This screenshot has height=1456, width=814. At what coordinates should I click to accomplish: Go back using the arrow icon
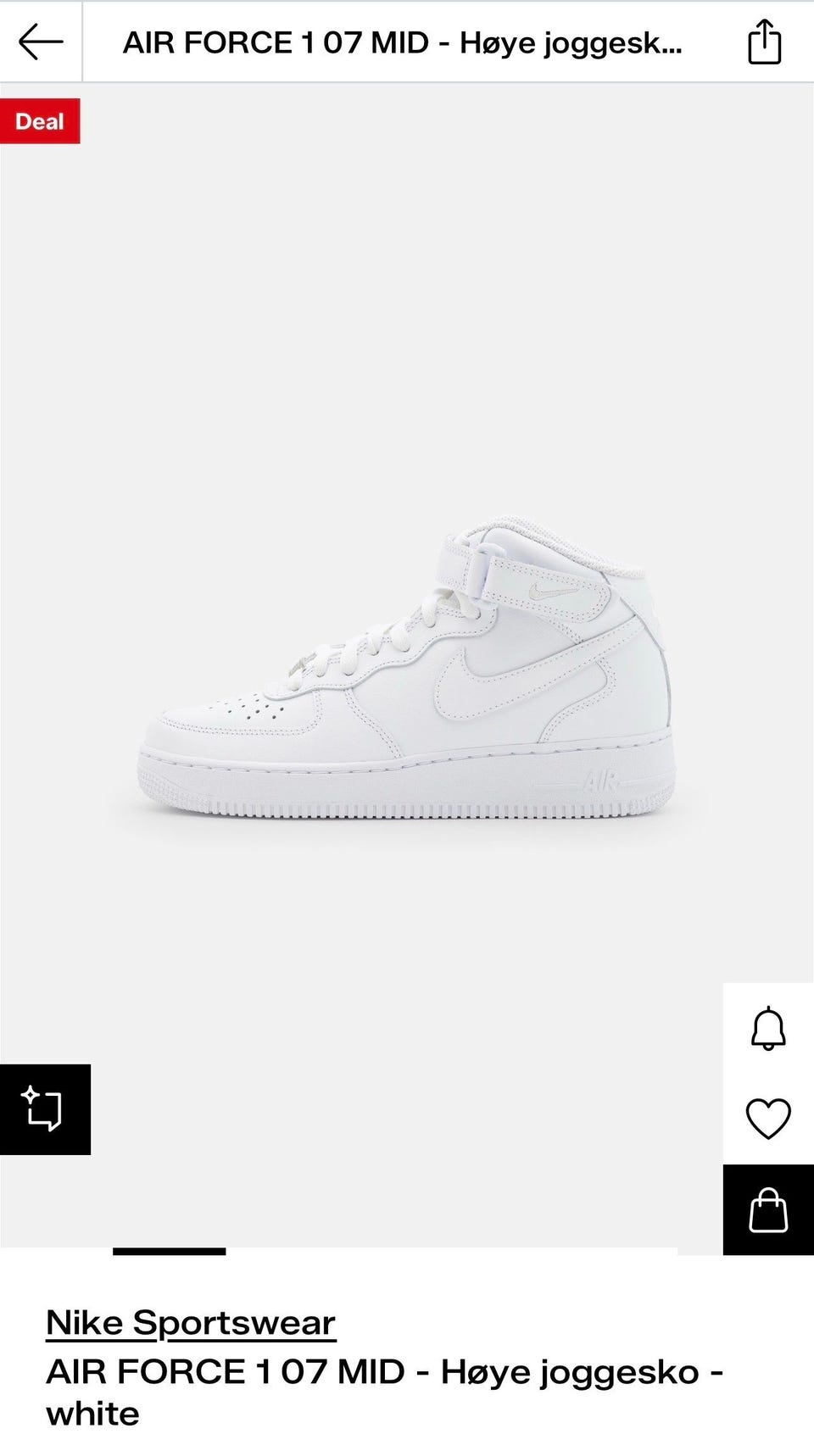41,42
